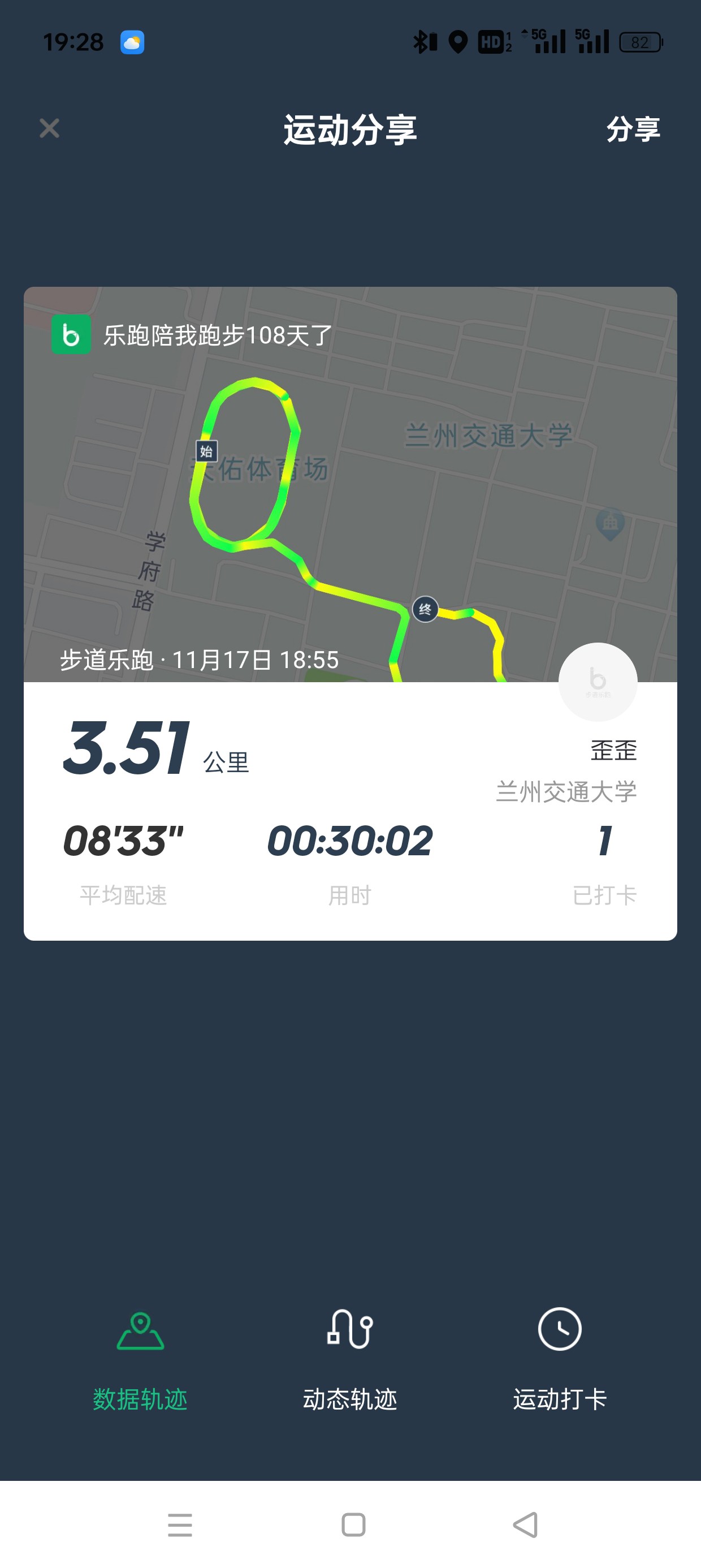Close the 运动分享 screen
Screen dimensions: 701x1568
(x=49, y=128)
